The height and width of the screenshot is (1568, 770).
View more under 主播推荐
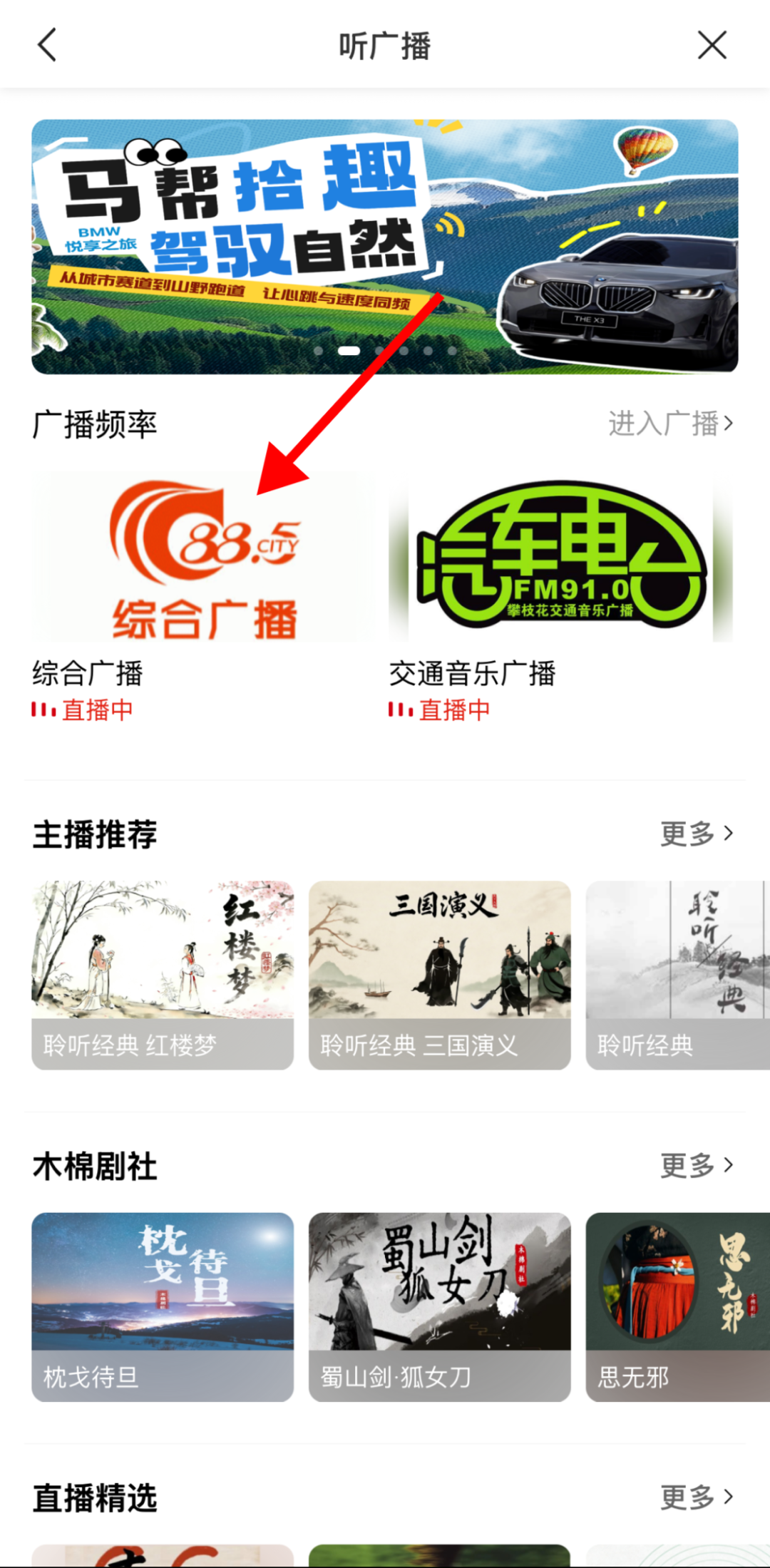pyautogui.click(x=696, y=833)
